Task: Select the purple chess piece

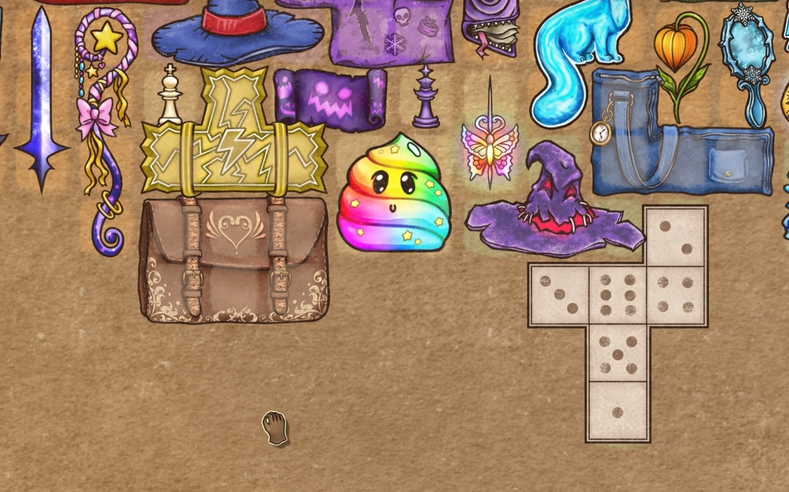Action: coord(427,98)
